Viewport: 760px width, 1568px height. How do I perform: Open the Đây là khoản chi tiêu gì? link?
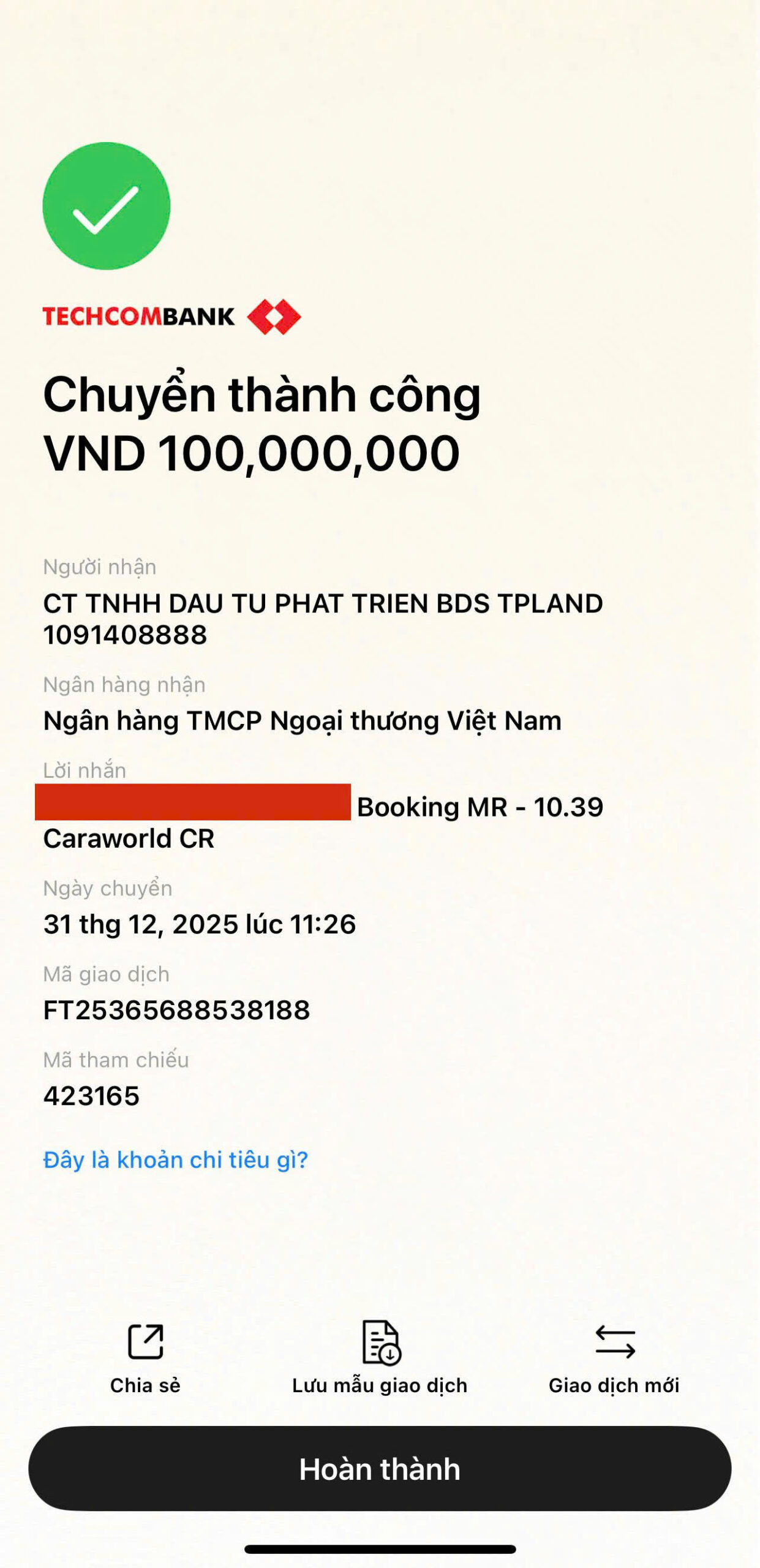click(x=175, y=1159)
